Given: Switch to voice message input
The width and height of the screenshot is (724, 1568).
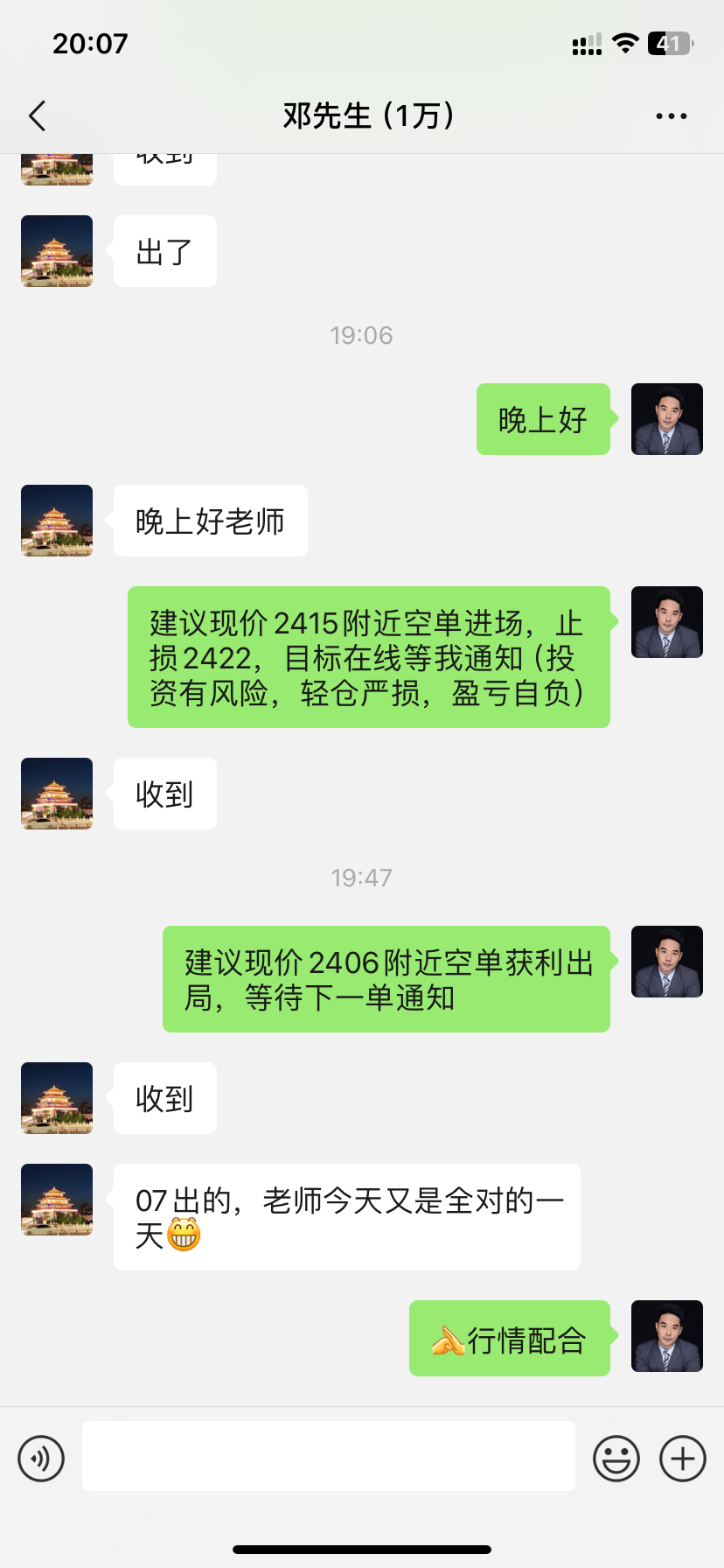Looking at the screenshot, I should [x=41, y=1459].
